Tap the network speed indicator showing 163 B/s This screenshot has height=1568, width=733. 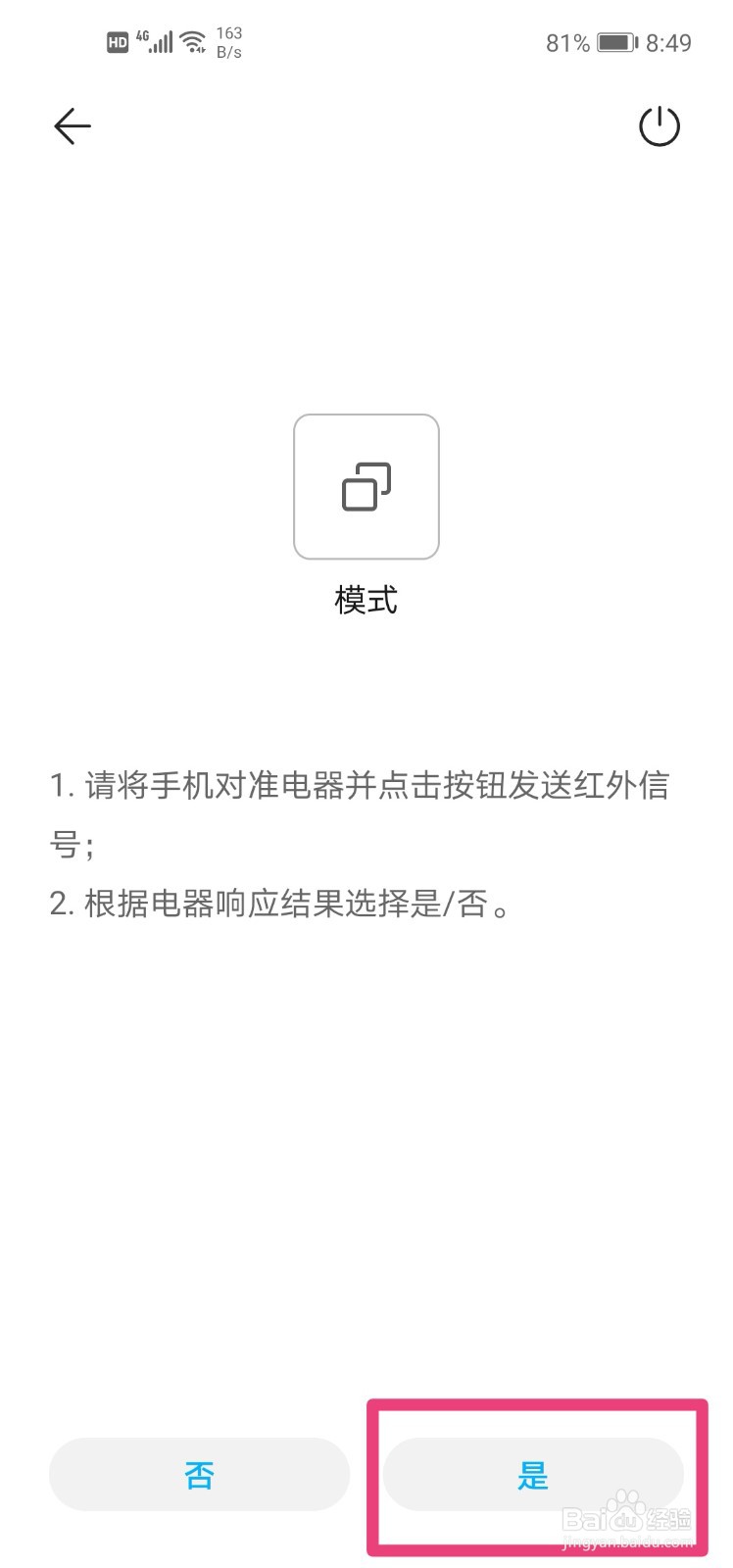(227, 40)
